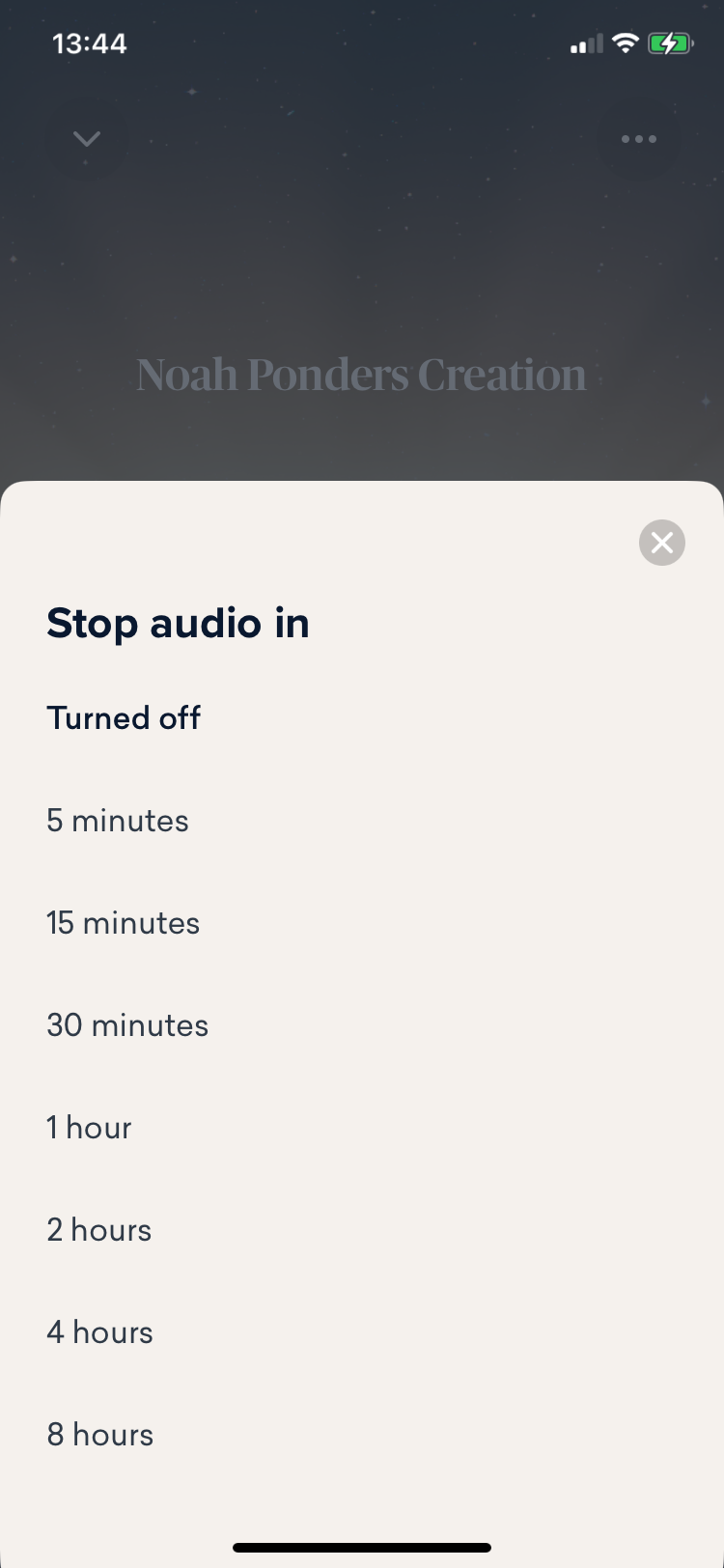Set sleep timer to 5 minutes

pos(118,821)
